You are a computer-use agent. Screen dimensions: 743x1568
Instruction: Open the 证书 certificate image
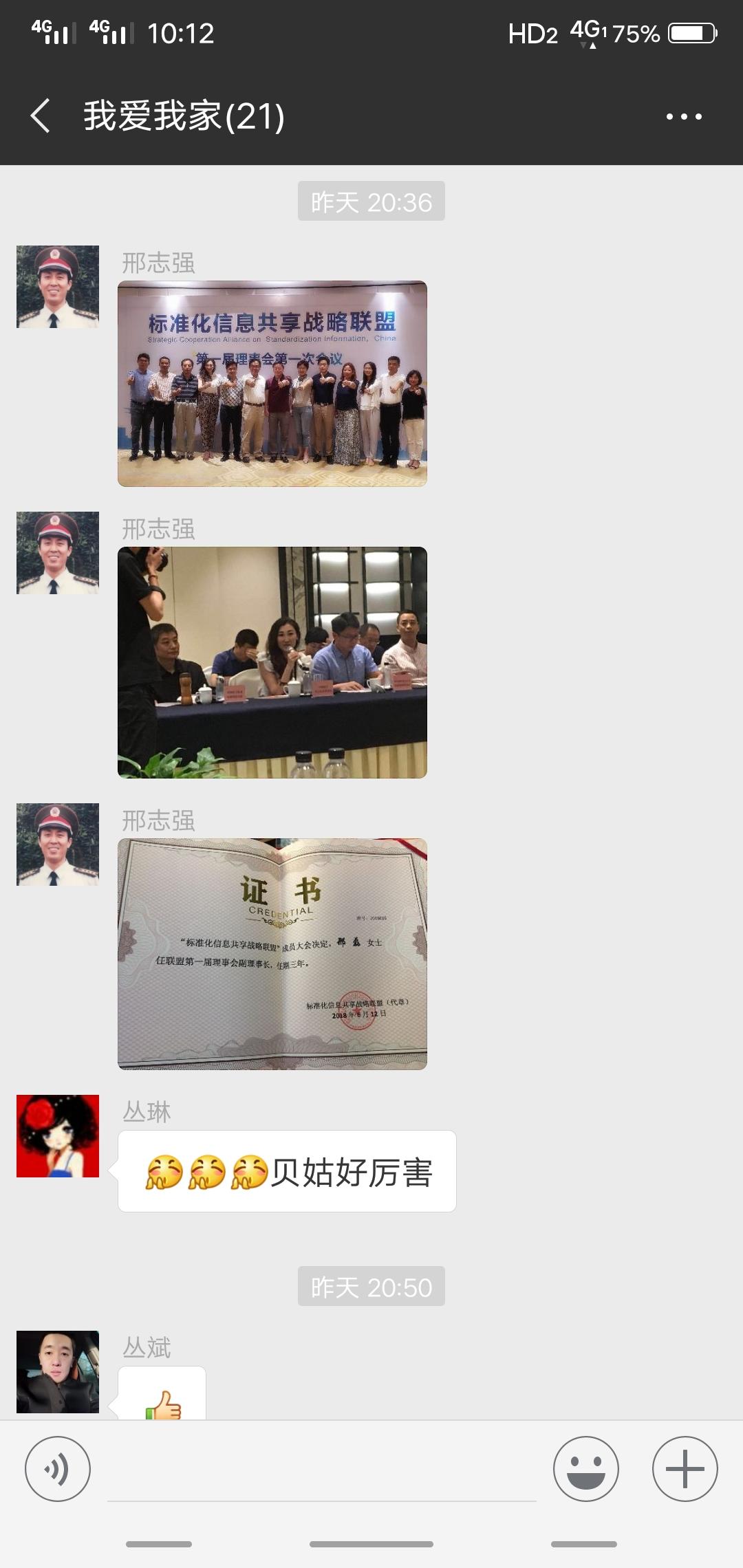272,954
